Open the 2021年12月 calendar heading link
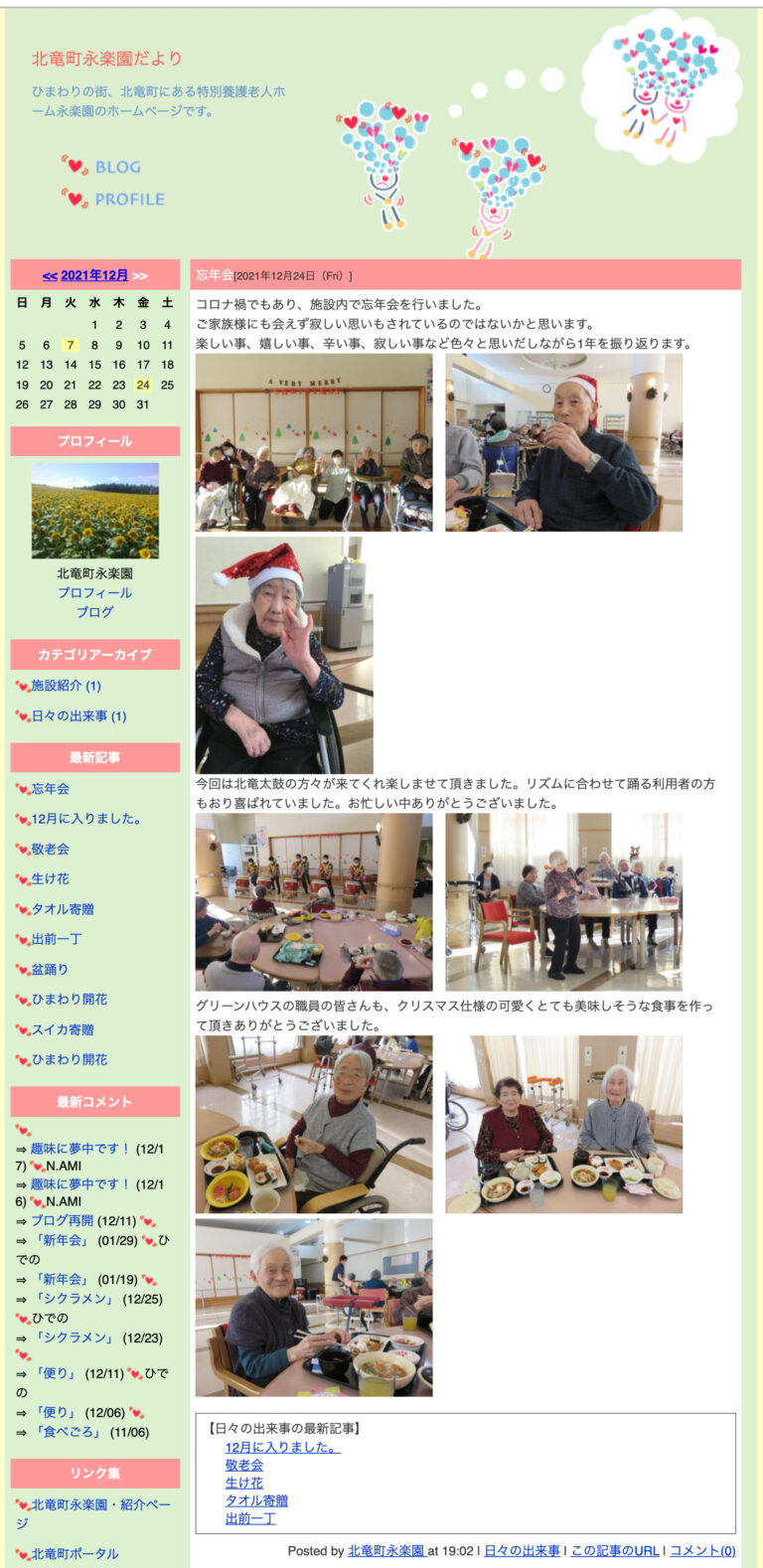This screenshot has height=1568, width=763. (x=94, y=275)
